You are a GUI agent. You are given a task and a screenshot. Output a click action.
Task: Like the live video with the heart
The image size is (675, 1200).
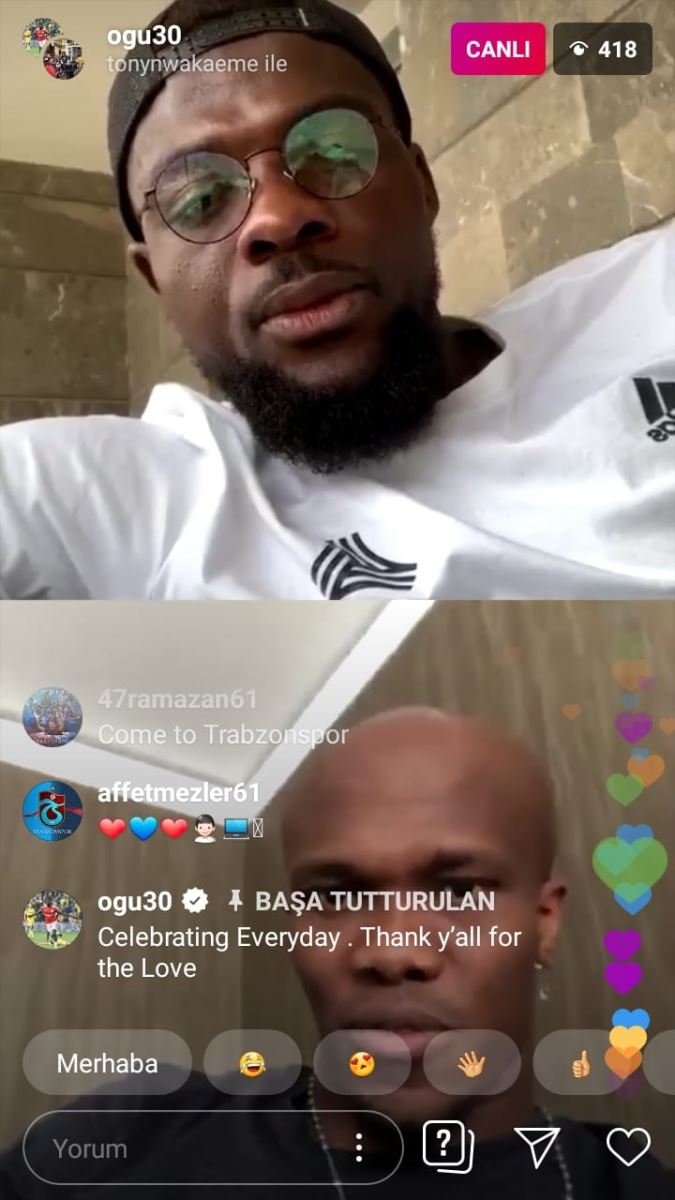pyautogui.click(x=628, y=1147)
